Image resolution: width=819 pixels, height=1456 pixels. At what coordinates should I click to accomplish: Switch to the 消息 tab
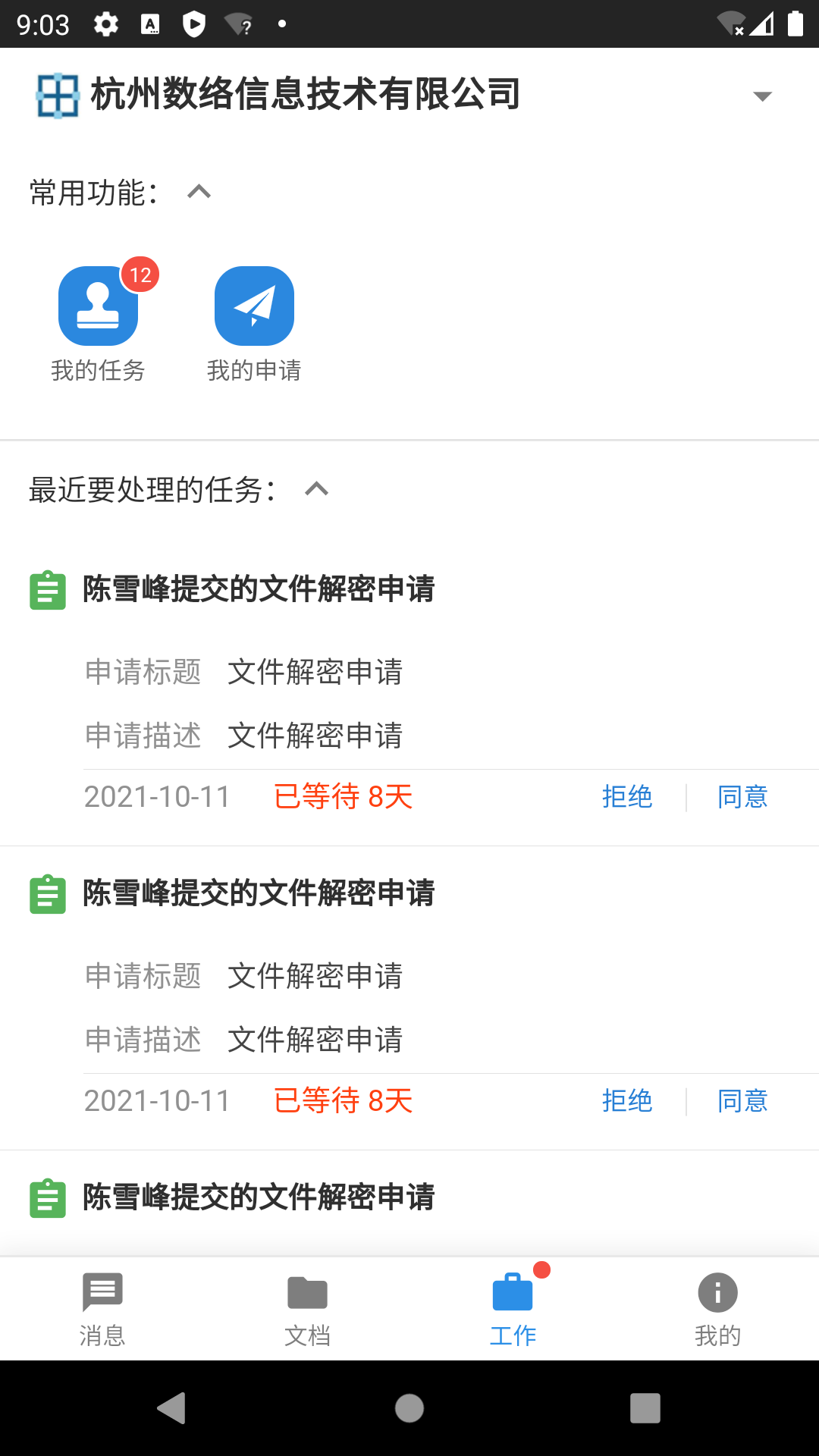point(102,1308)
